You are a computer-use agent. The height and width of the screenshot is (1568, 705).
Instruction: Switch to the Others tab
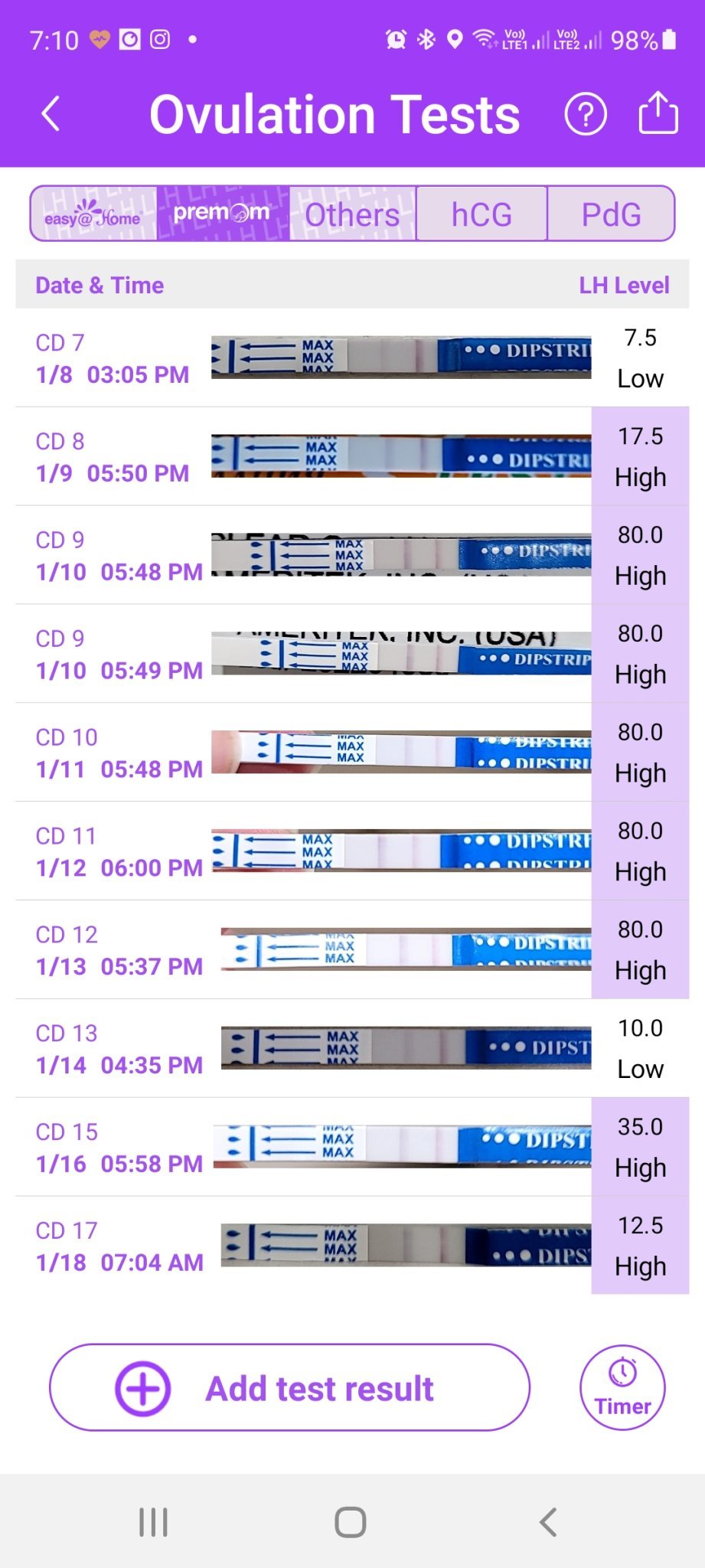coord(352,214)
